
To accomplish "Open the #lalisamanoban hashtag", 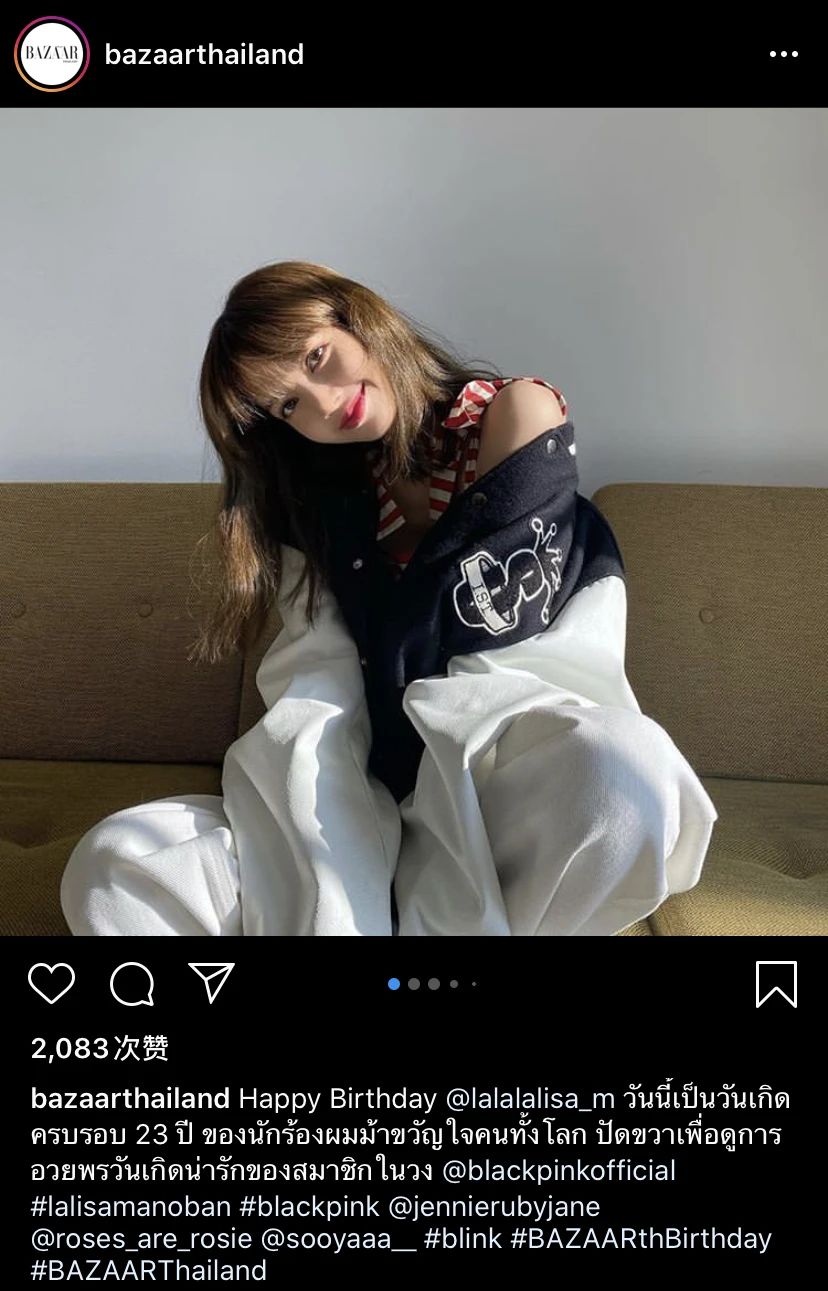I will [x=131, y=1206].
